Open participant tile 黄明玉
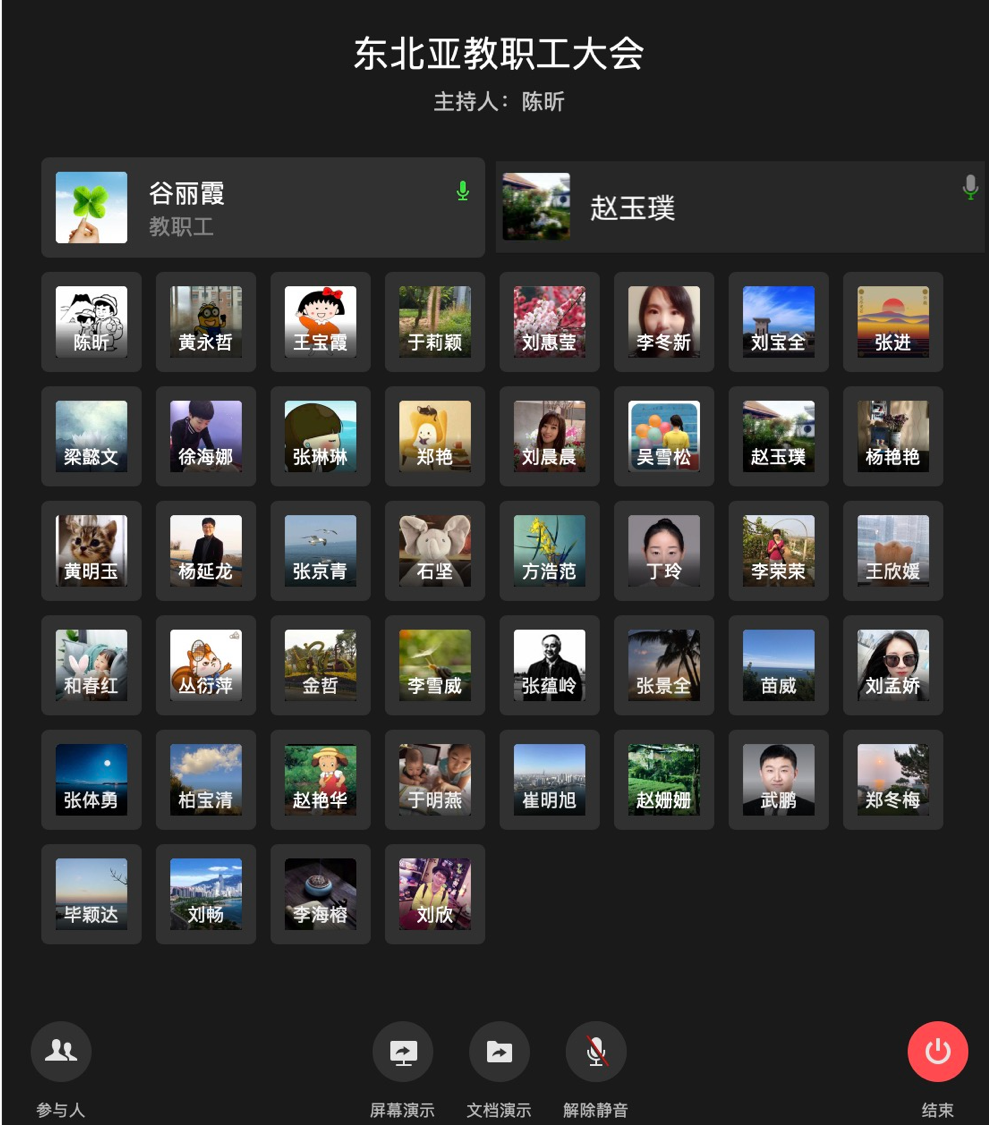The image size is (989, 1125). coord(91,551)
